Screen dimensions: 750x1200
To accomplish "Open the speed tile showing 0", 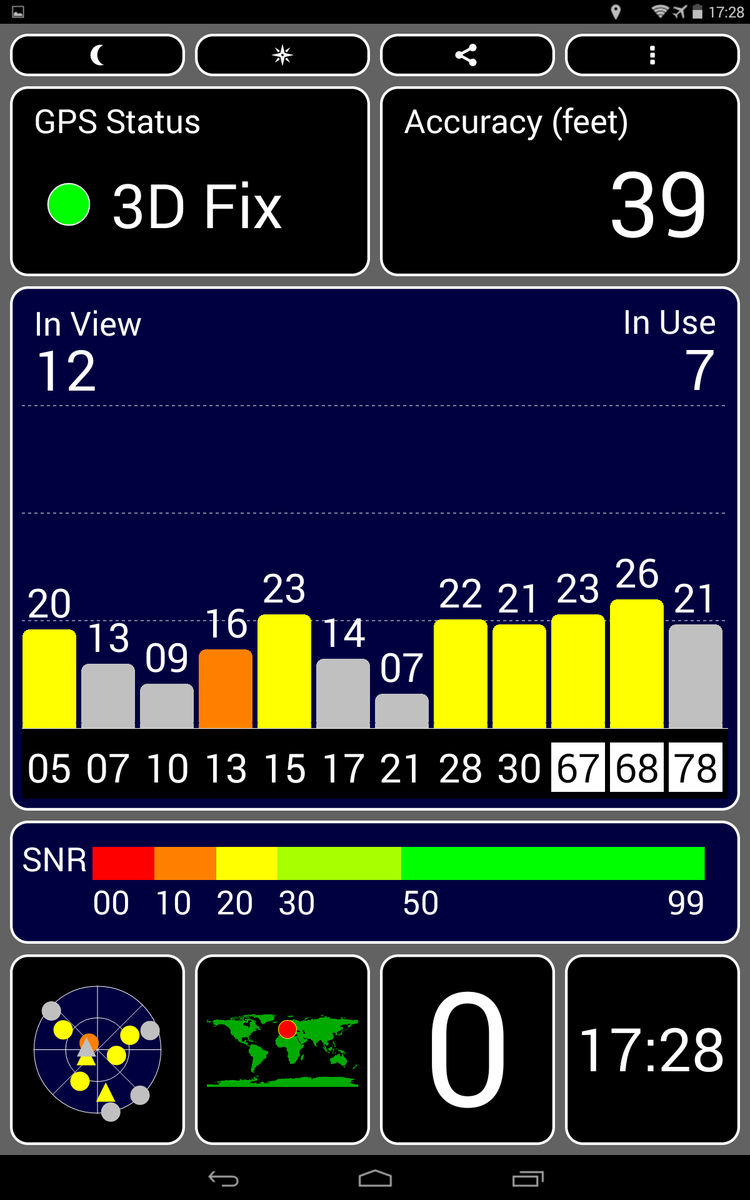I will click(467, 1050).
